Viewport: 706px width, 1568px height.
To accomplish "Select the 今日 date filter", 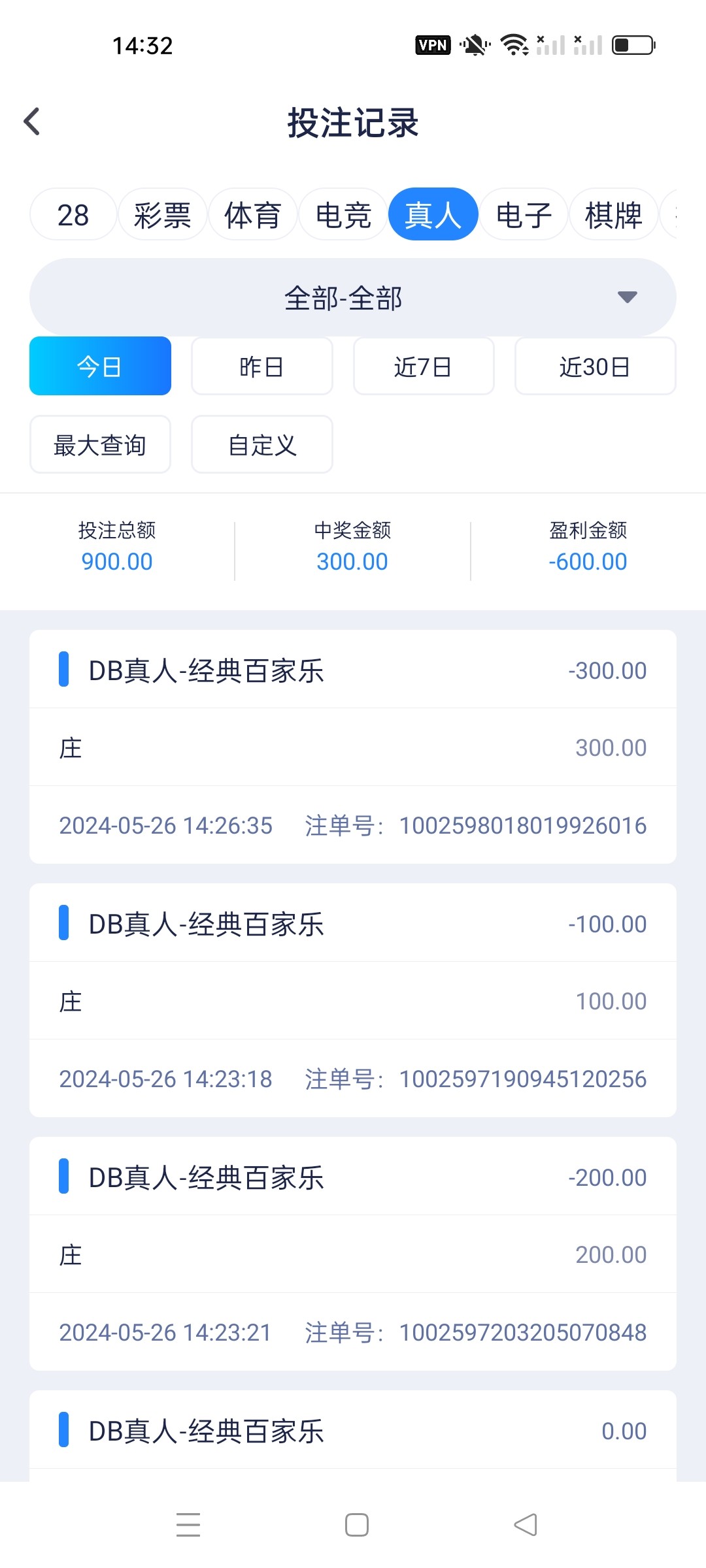I will point(99,367).
